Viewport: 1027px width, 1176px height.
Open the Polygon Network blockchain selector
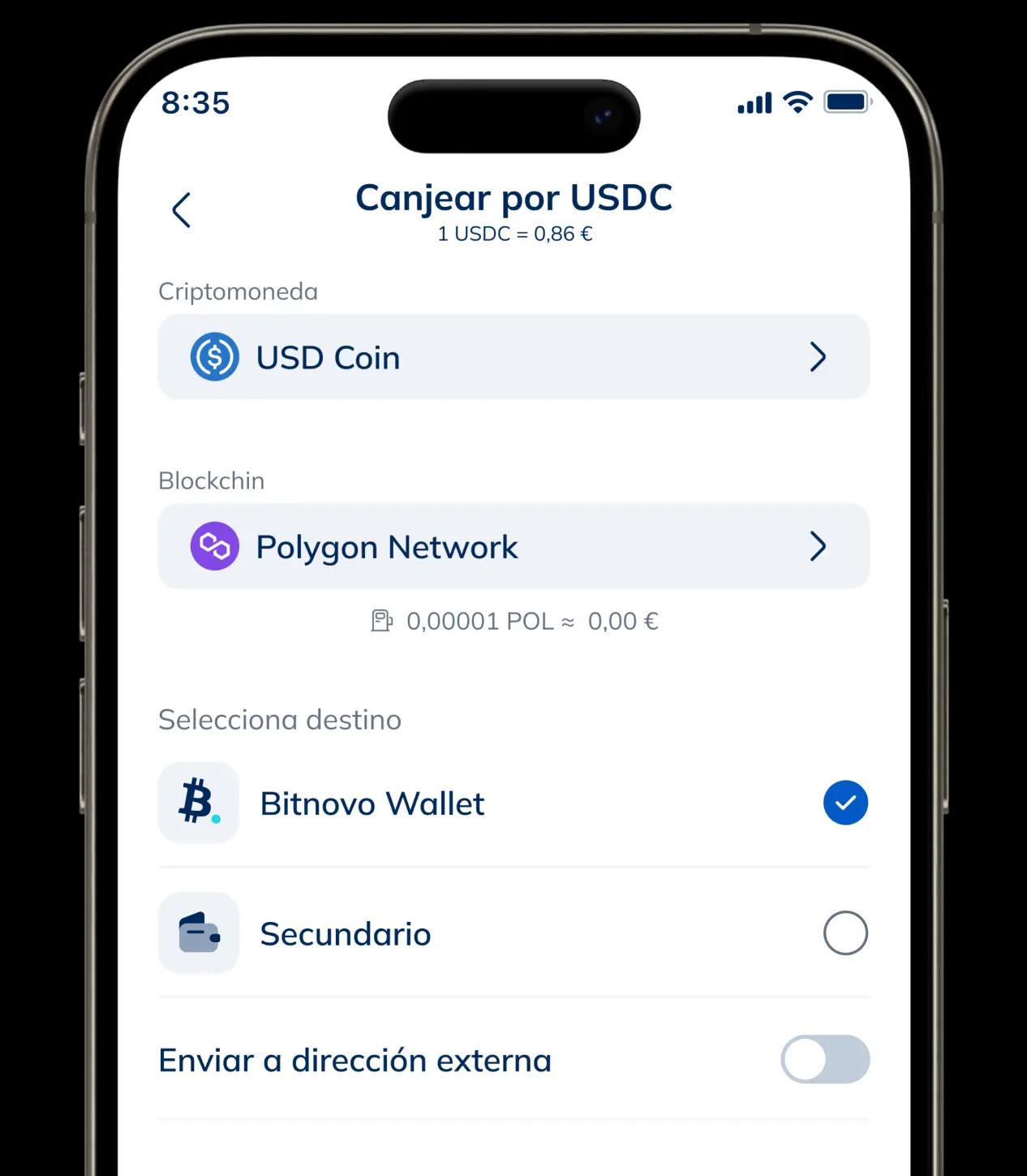(x=513, y=546)
